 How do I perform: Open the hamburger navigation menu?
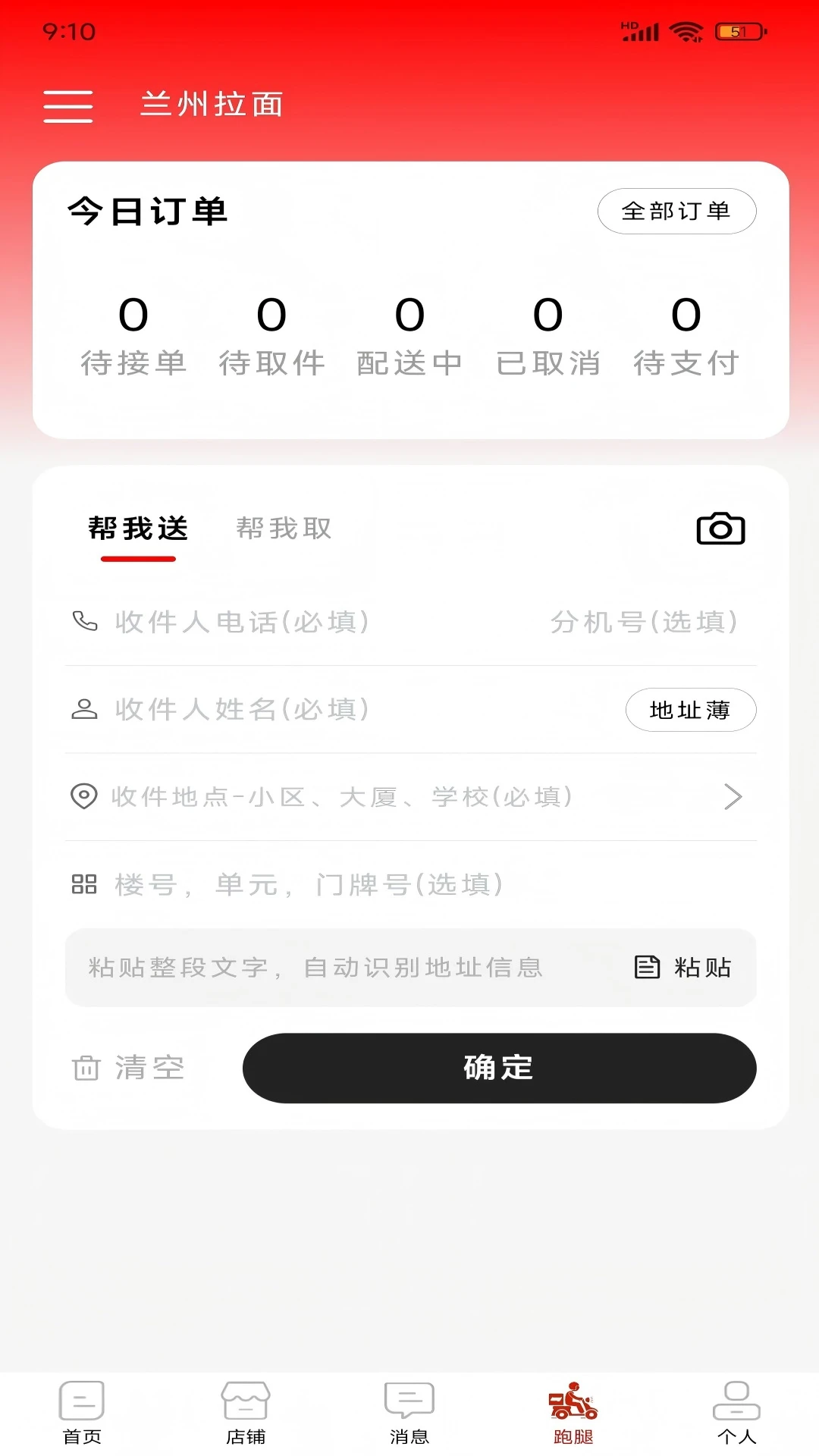(67, 106)
